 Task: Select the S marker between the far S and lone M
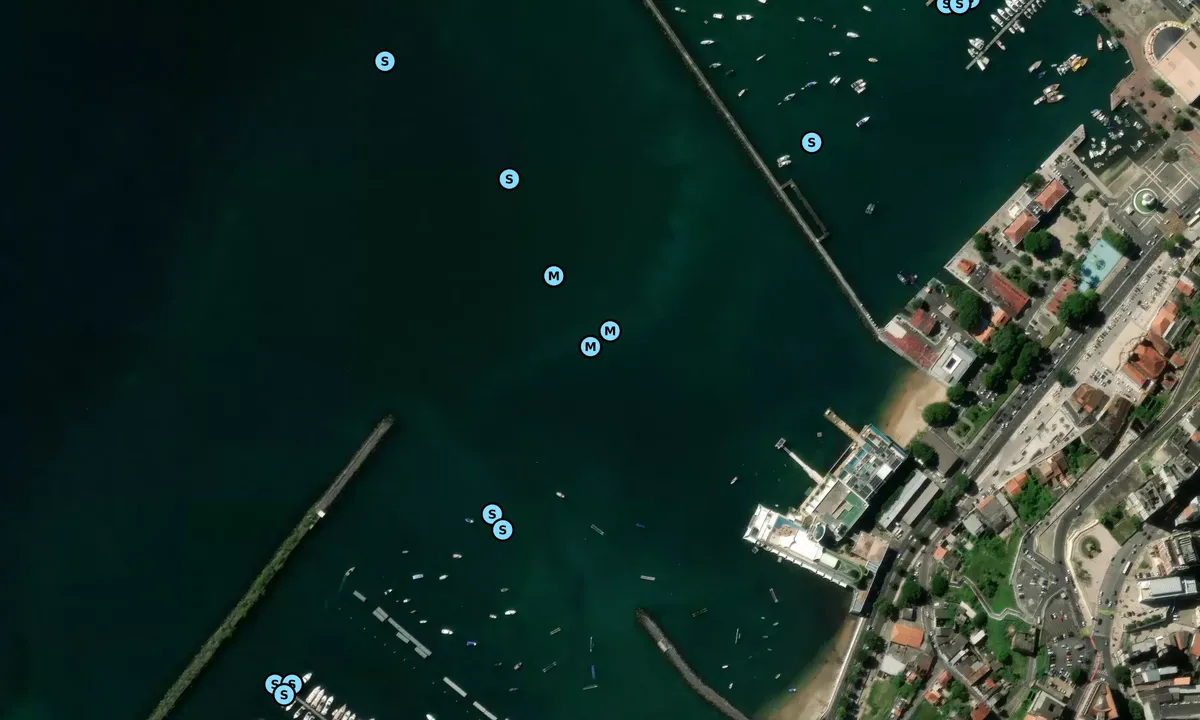509,180
